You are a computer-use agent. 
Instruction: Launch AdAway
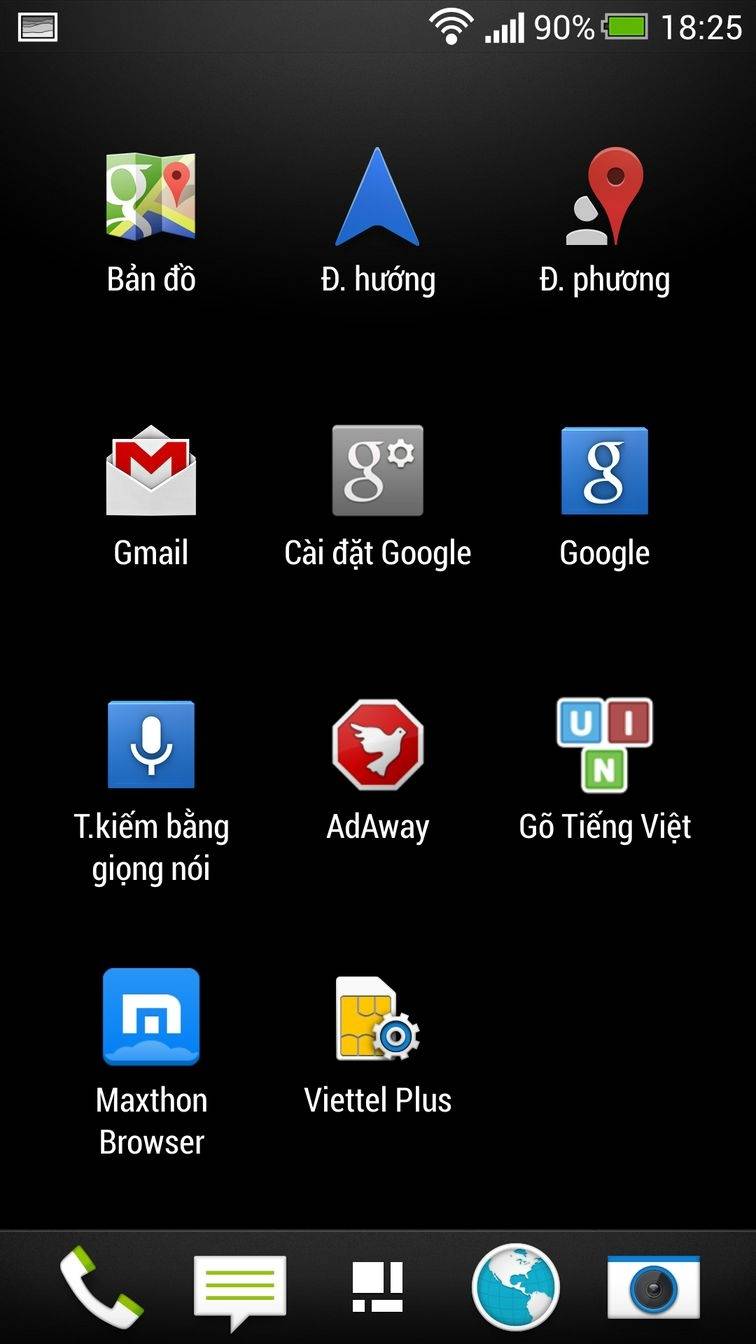tap(377, 745)
